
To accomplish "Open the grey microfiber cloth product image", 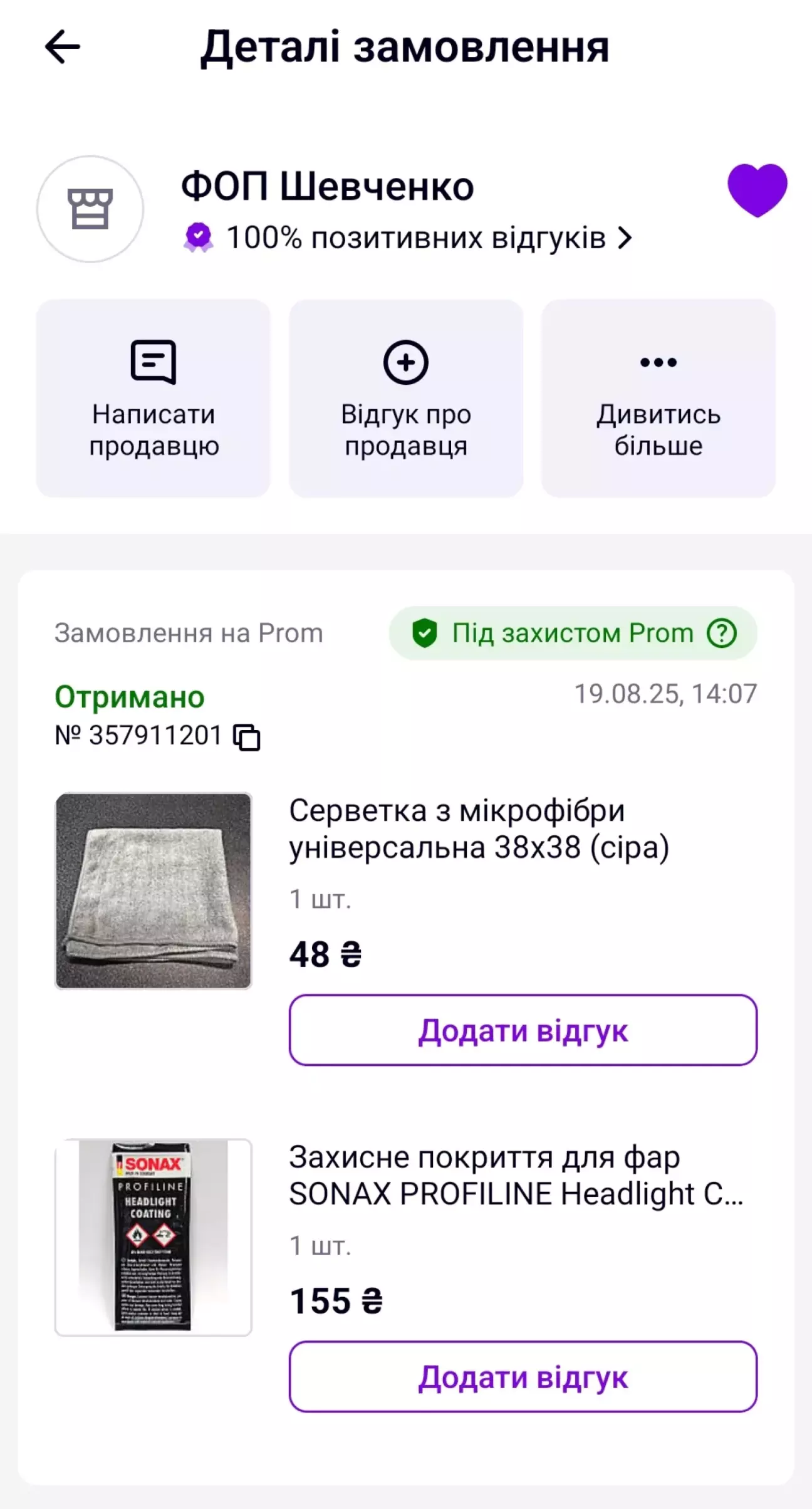I will point(154,890).
